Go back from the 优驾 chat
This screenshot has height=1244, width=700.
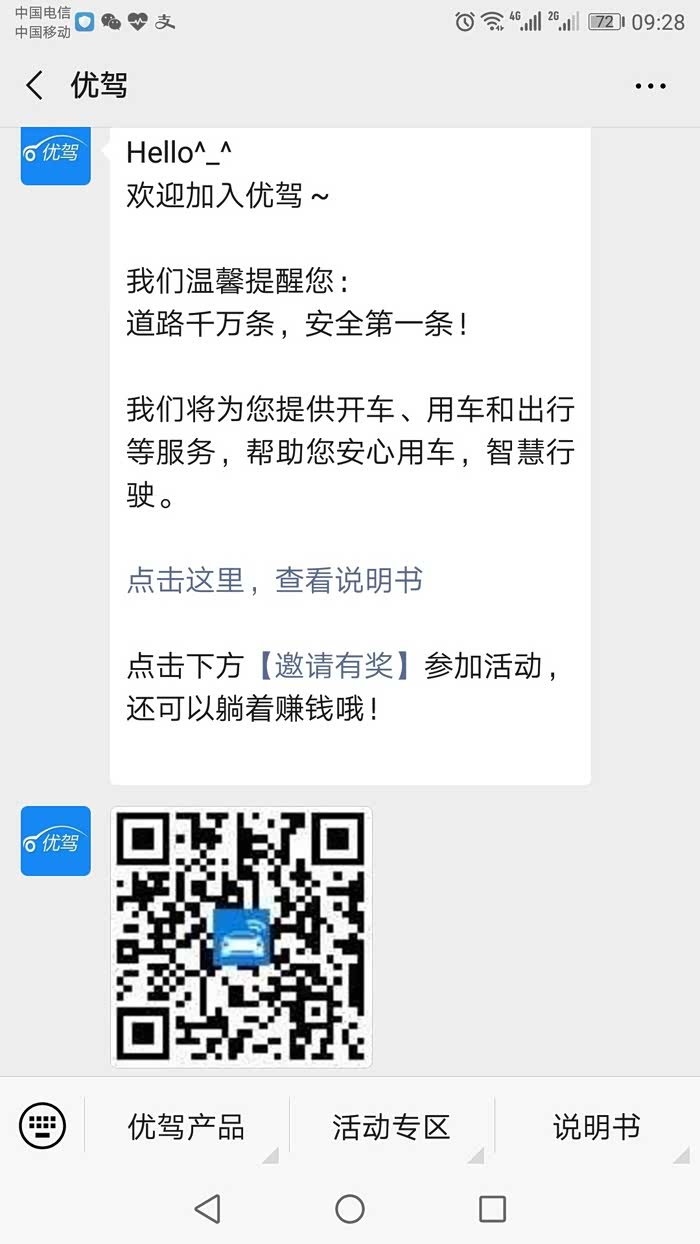coord(35,86)
